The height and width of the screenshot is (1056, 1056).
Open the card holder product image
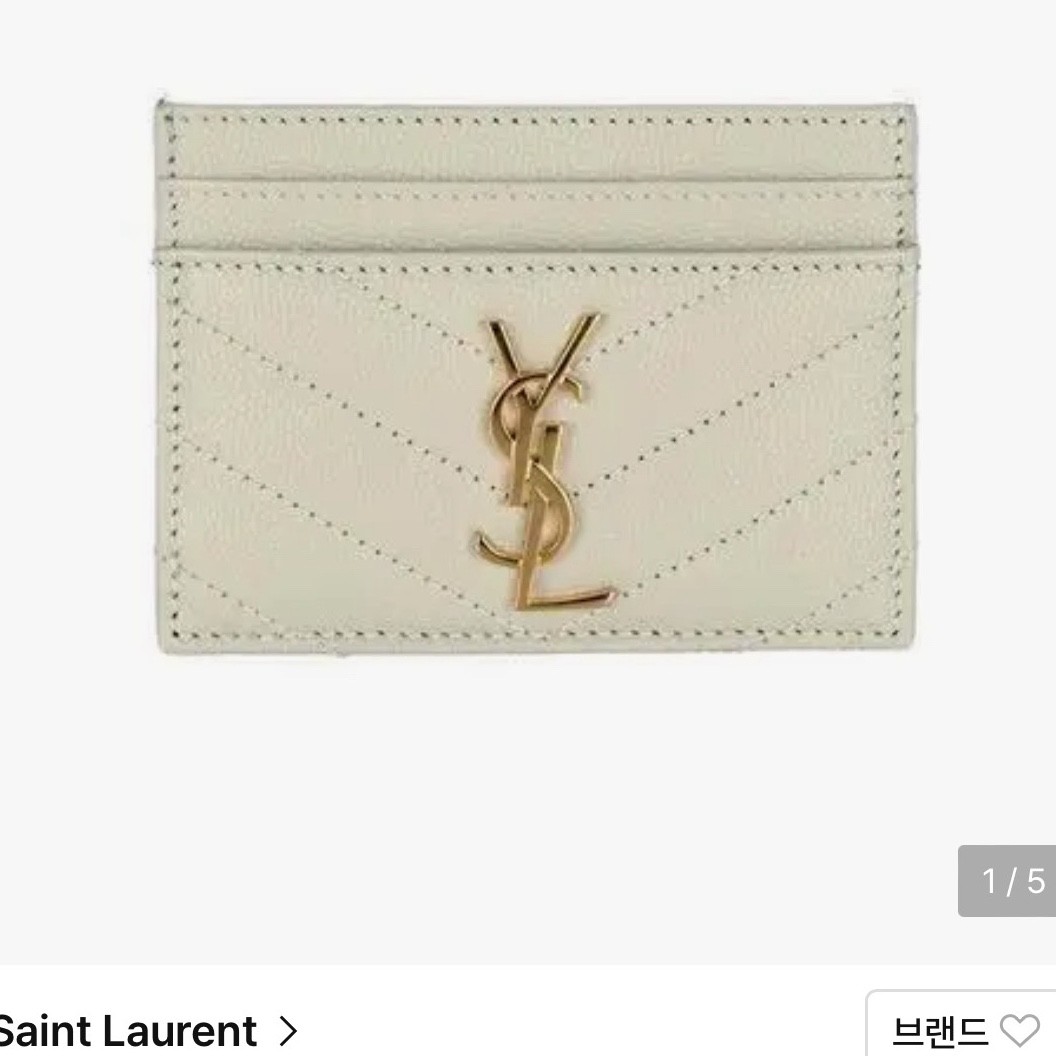click(538, 380)
